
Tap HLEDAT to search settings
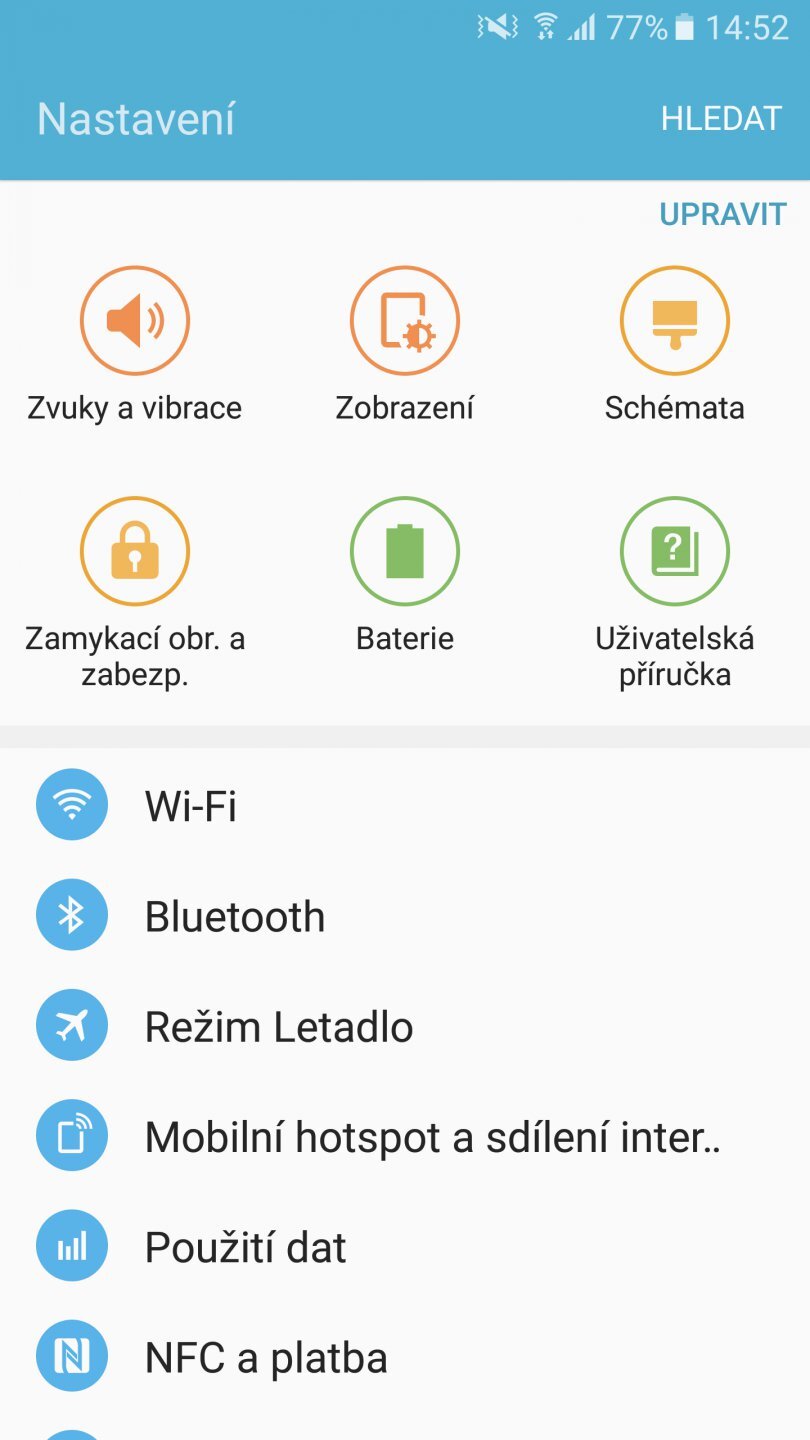click(722, 117)
